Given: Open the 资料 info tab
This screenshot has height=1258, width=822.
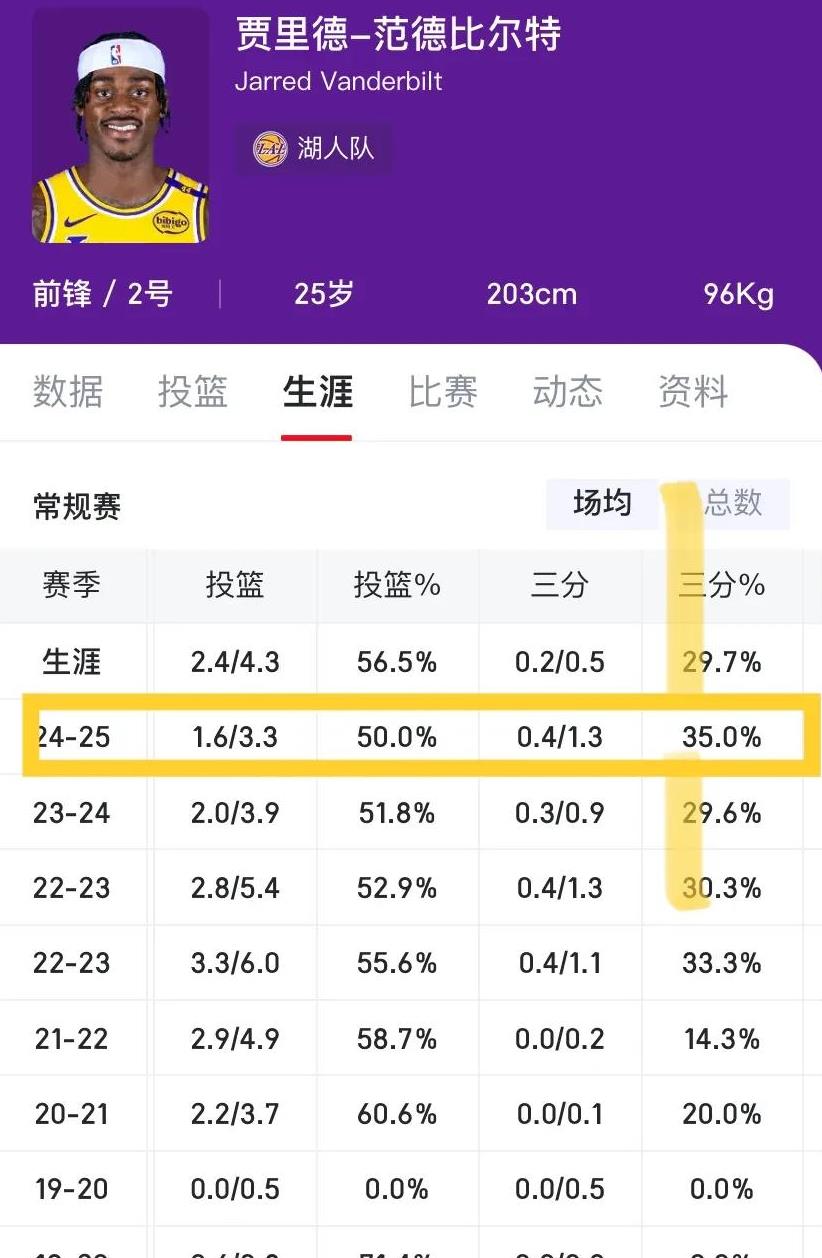Looking at the screenshot, I should [x=694, y=392].
